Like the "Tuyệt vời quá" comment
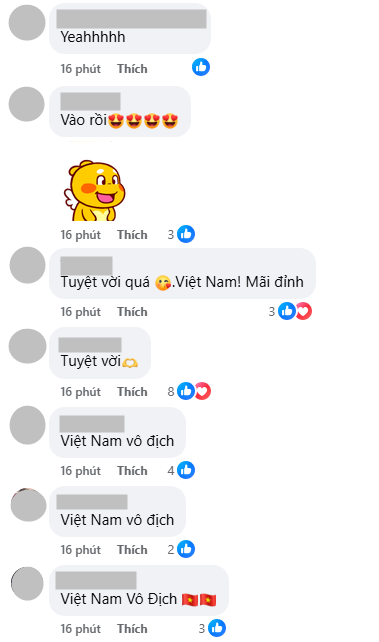The image size is (379, 642). 132,312
